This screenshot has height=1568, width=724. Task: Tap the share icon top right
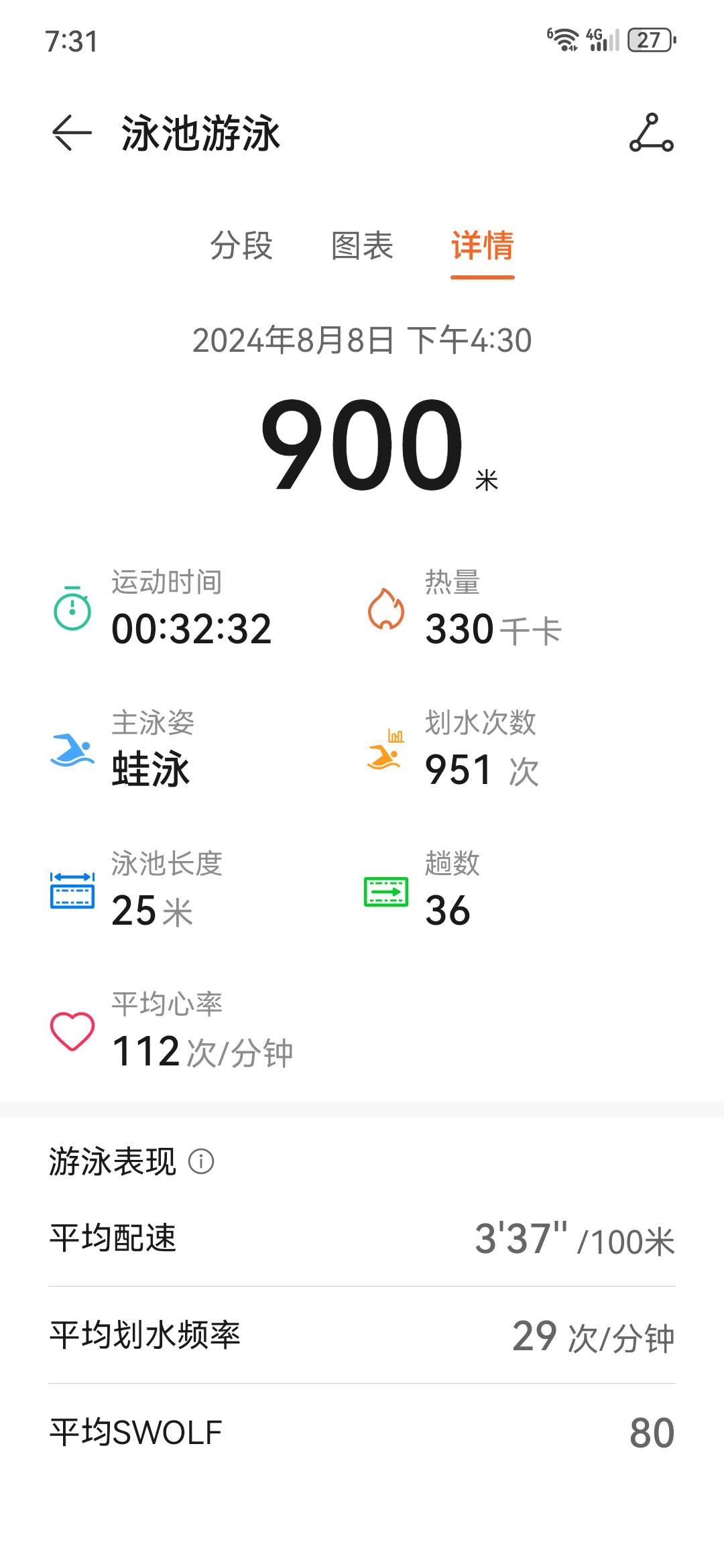pyautogui.click(x=653, y=134)
